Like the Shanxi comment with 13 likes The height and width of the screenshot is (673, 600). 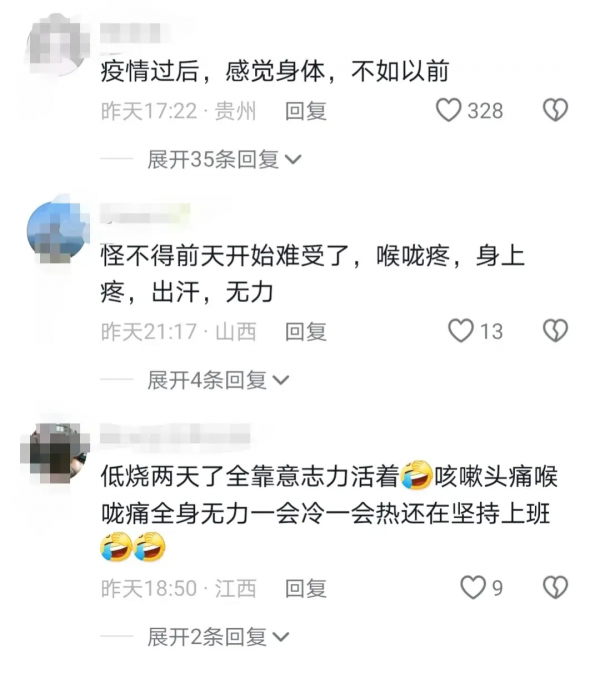pyautogui.click(x=460, y=331)
